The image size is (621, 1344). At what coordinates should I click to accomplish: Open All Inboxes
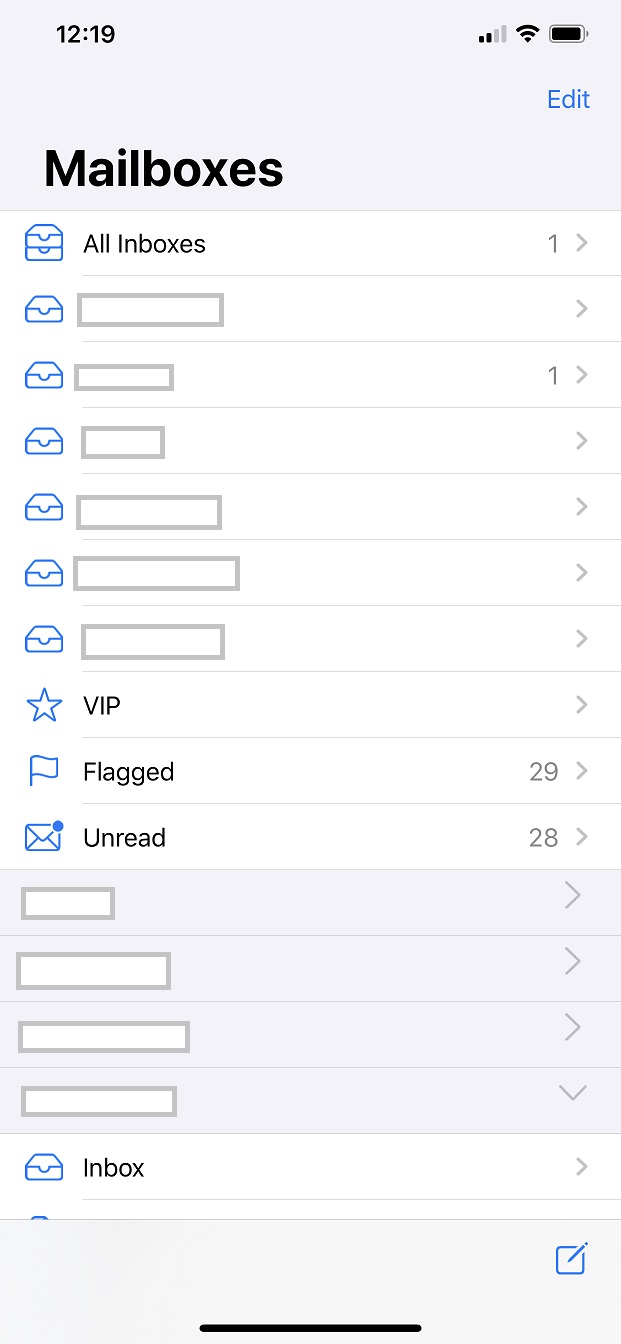click(310, 243)
